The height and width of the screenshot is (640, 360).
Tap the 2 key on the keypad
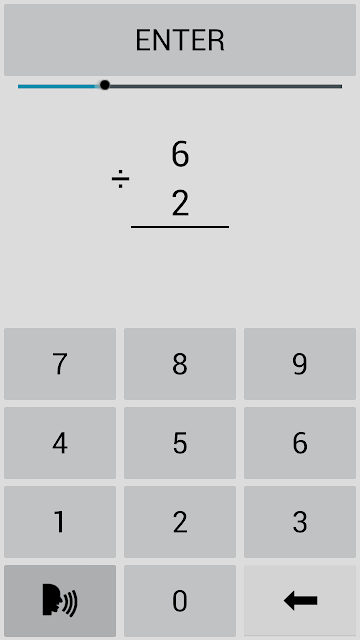pos(180,522)
